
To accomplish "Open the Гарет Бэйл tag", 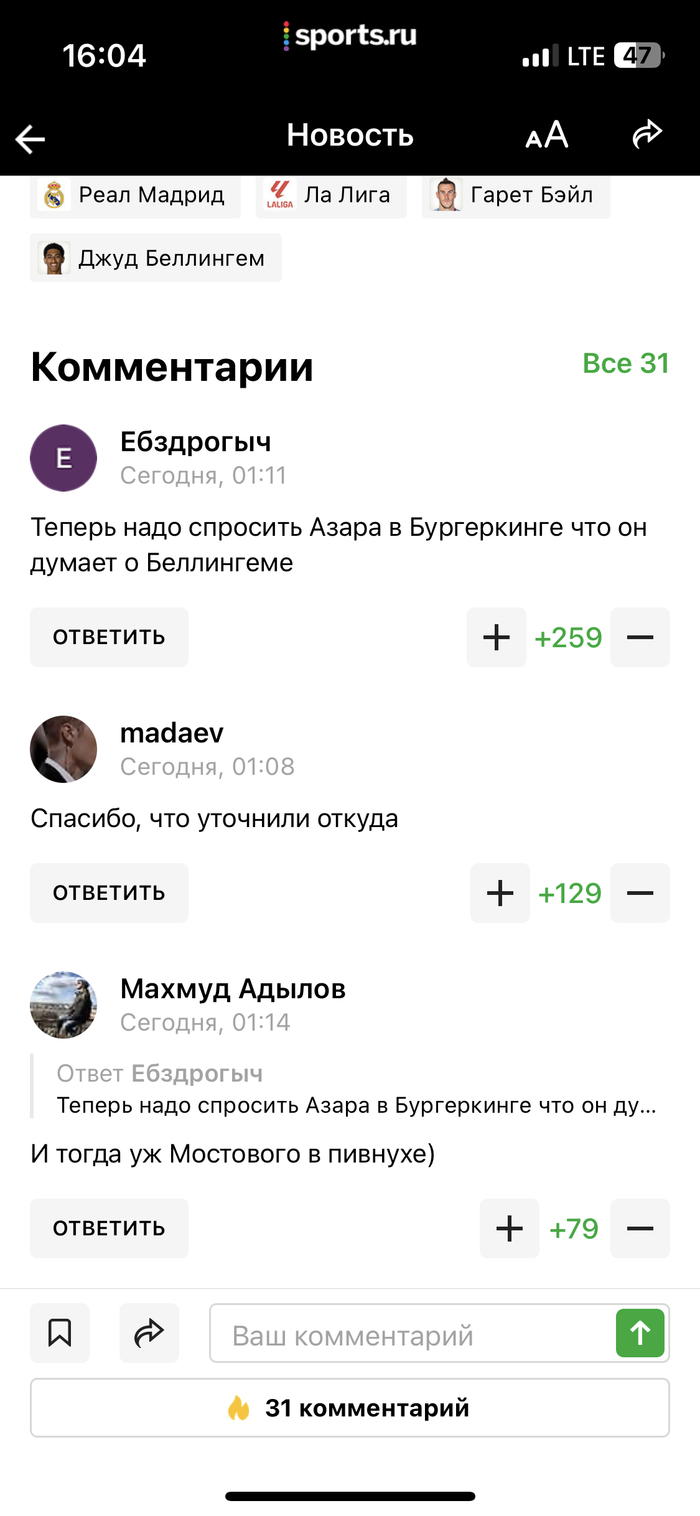I will coord(515,195).
